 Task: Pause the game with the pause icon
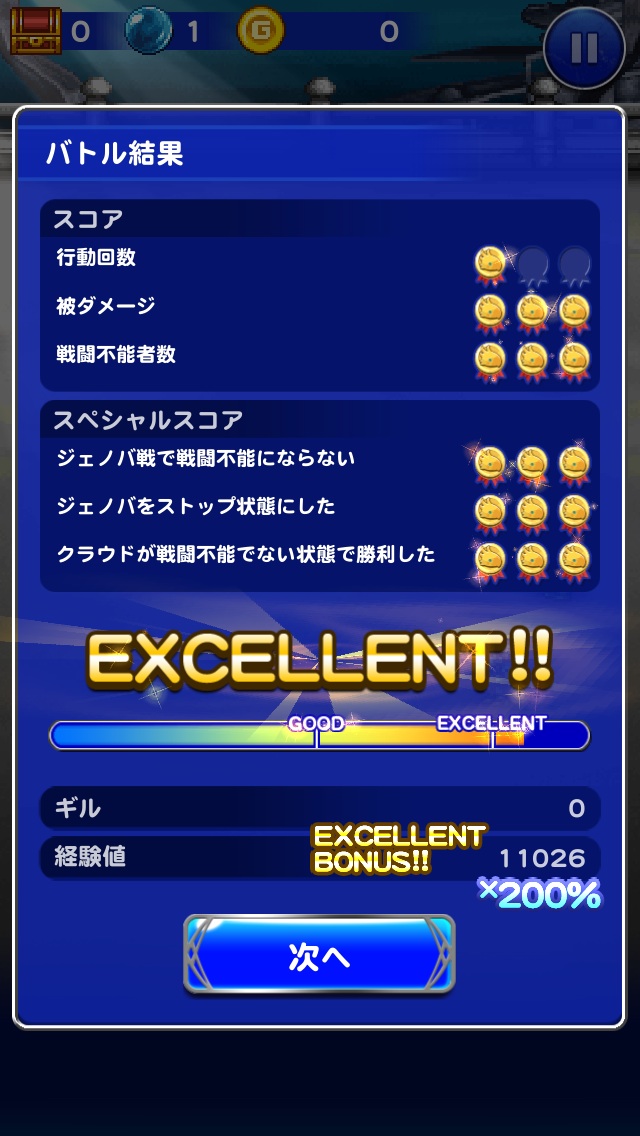584,47
